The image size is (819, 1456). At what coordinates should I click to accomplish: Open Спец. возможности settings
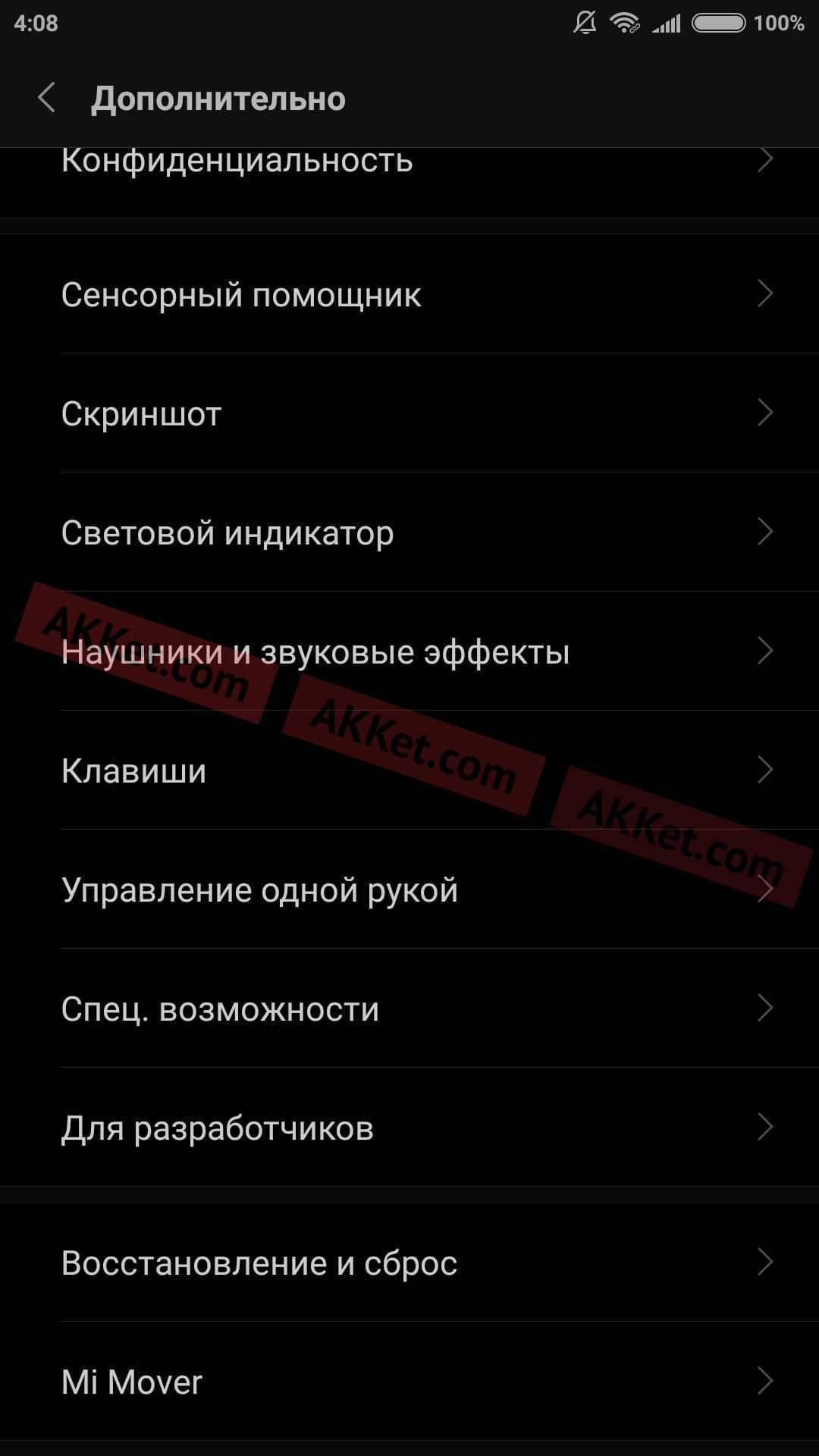(x=409, y=1009)
